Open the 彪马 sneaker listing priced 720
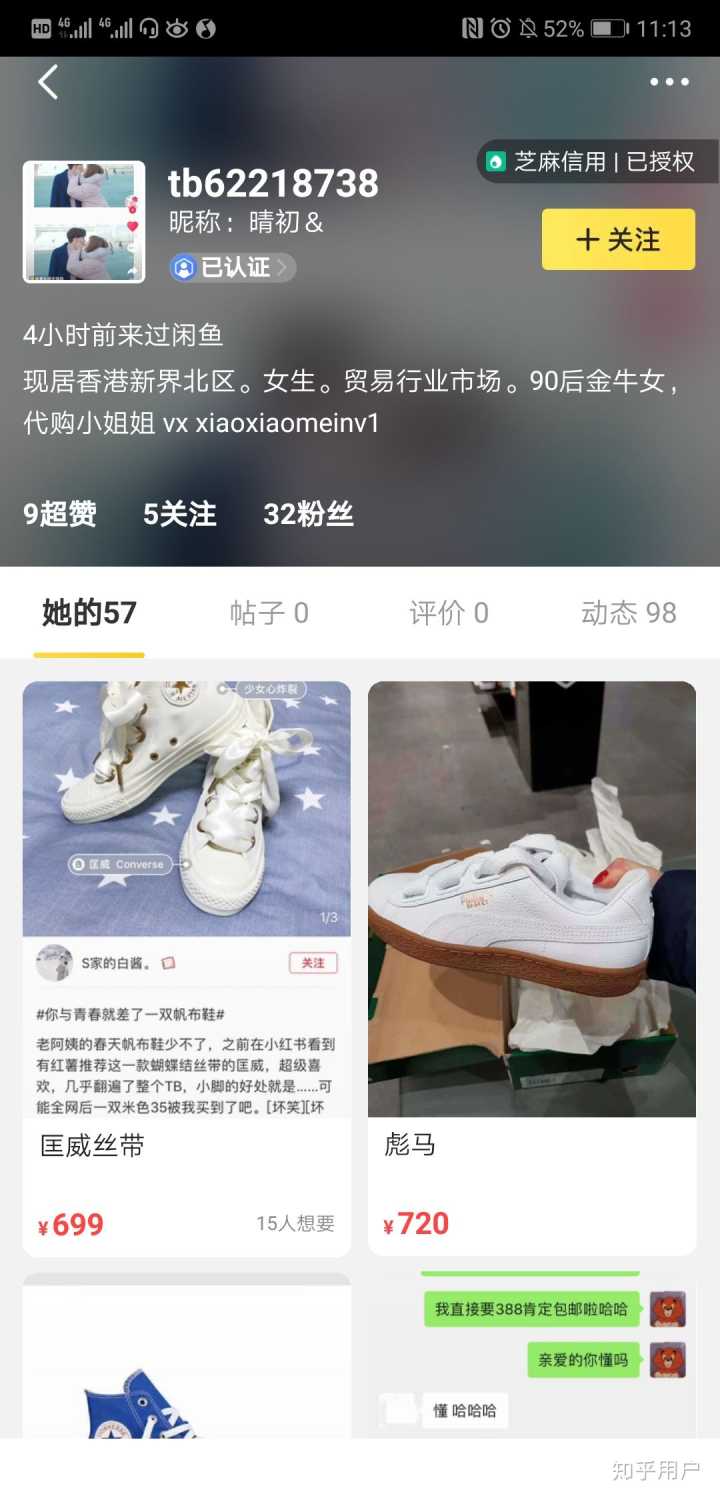The width and height of the screenshot is (720, 1496). 532,968
